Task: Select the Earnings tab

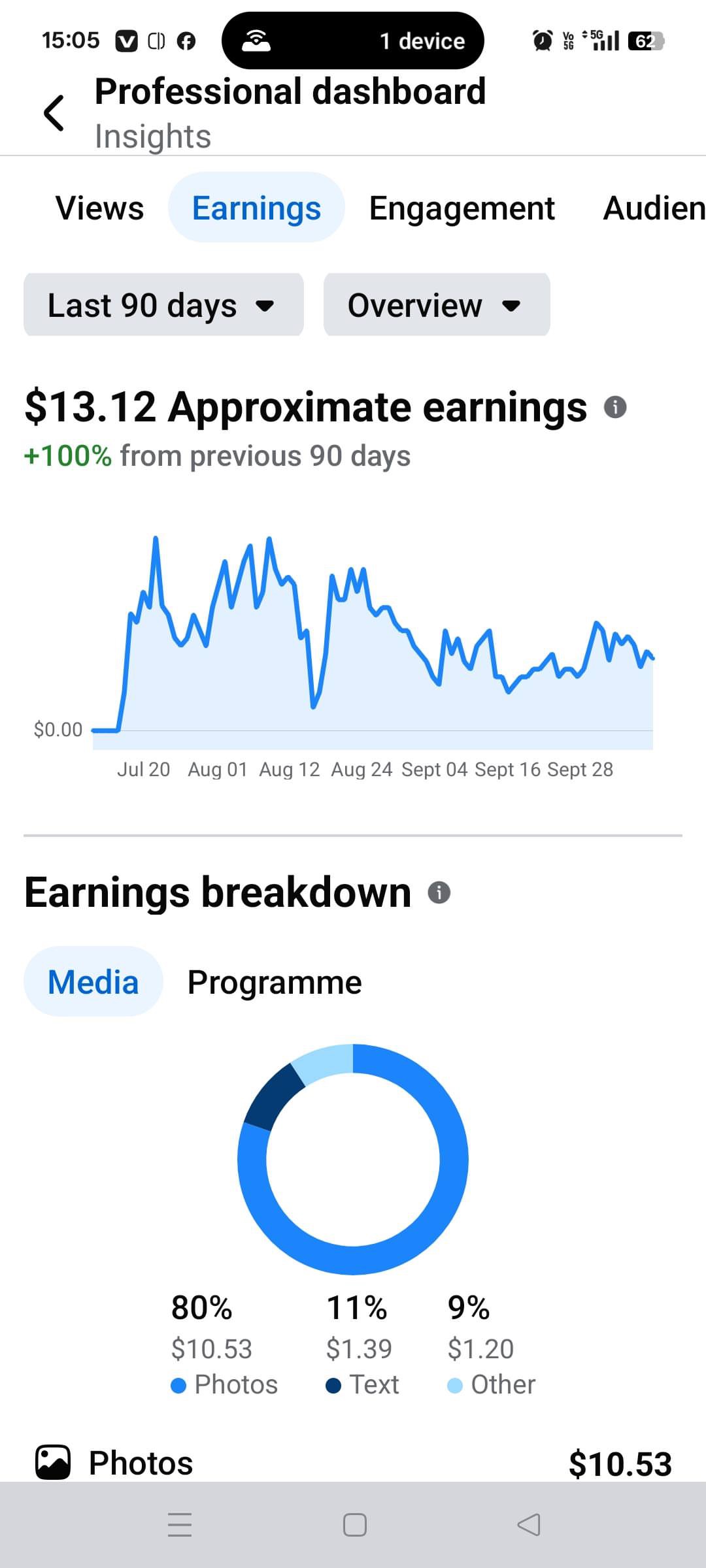Action: pos(256,208)
